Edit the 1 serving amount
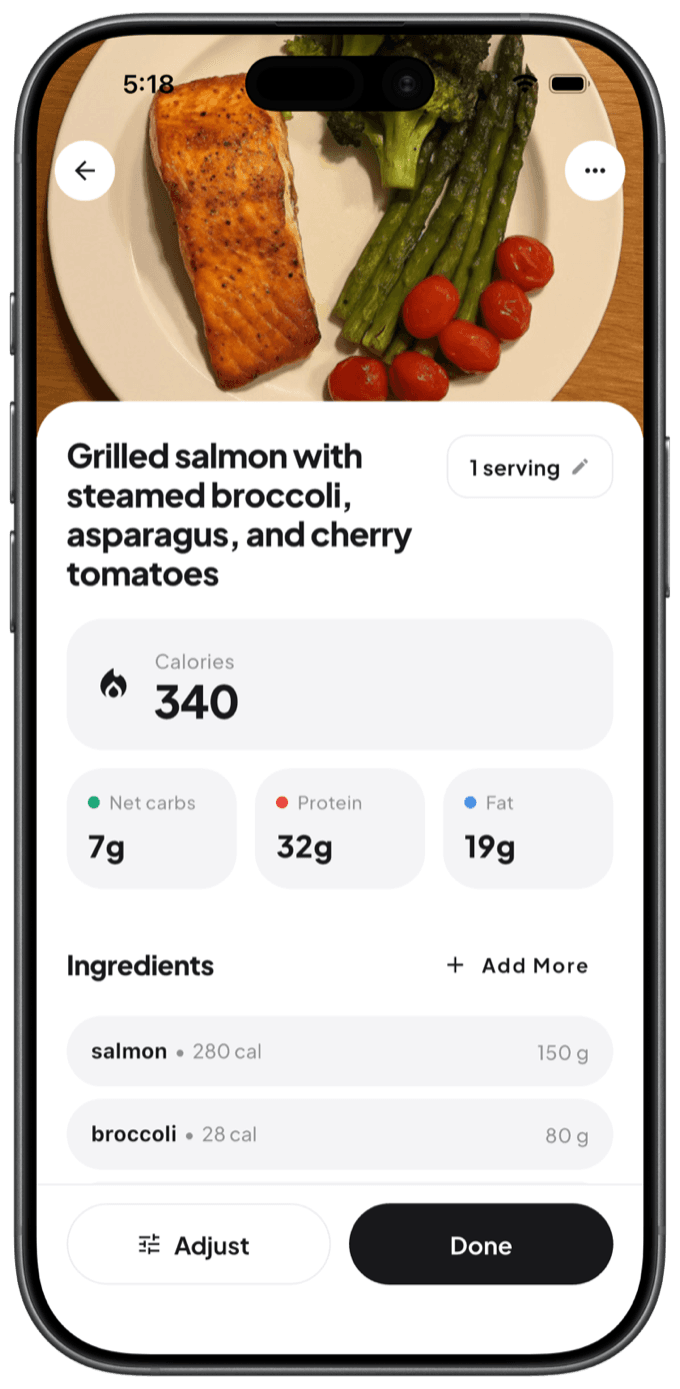The width and height of the screenshot is (680, 1389). 530,467
